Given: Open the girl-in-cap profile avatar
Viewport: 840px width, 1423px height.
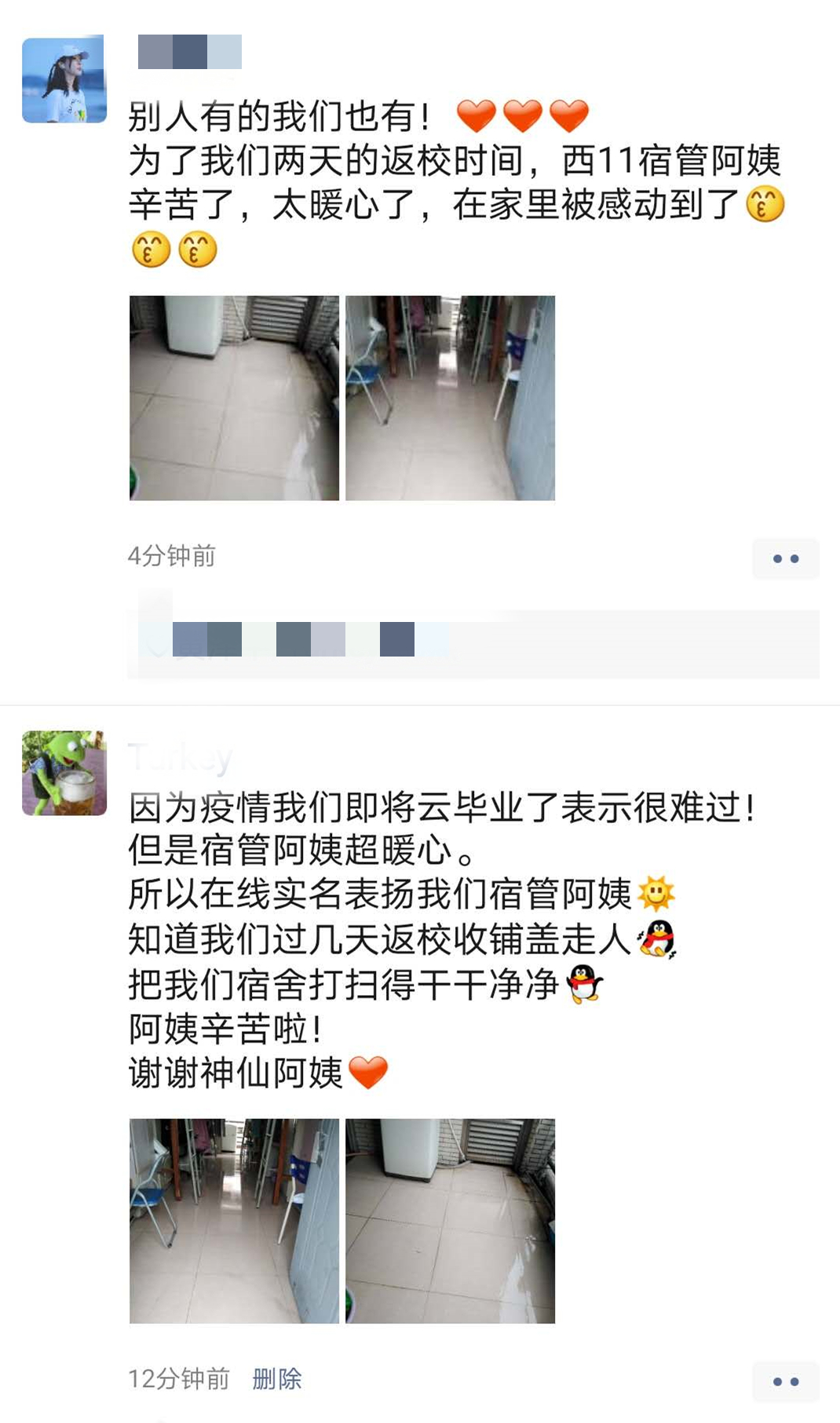Looking at the screenshot, I should coord(64,79).
